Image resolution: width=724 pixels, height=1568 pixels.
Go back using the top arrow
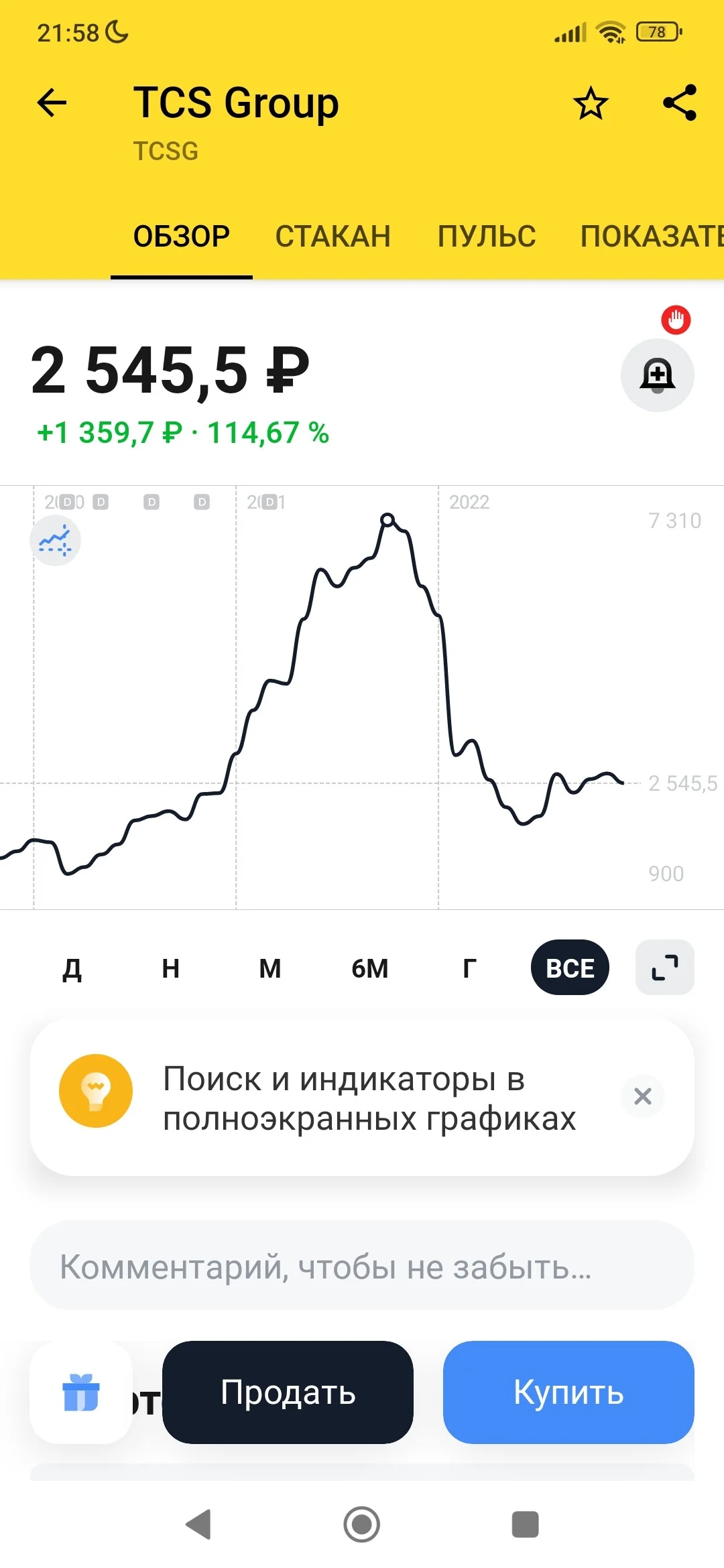(52, 103)
